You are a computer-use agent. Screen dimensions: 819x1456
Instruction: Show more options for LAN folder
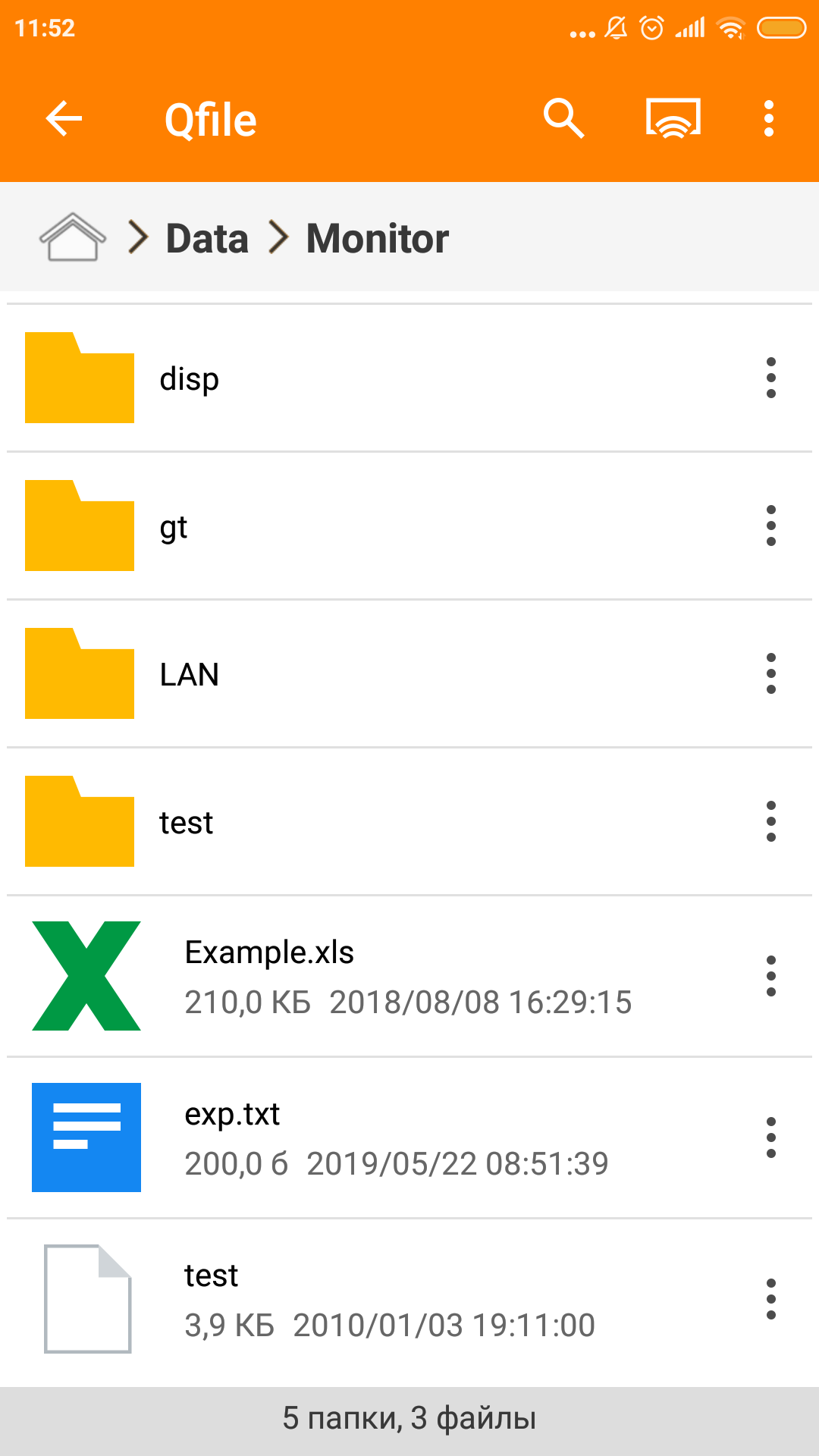click(770, 673)
